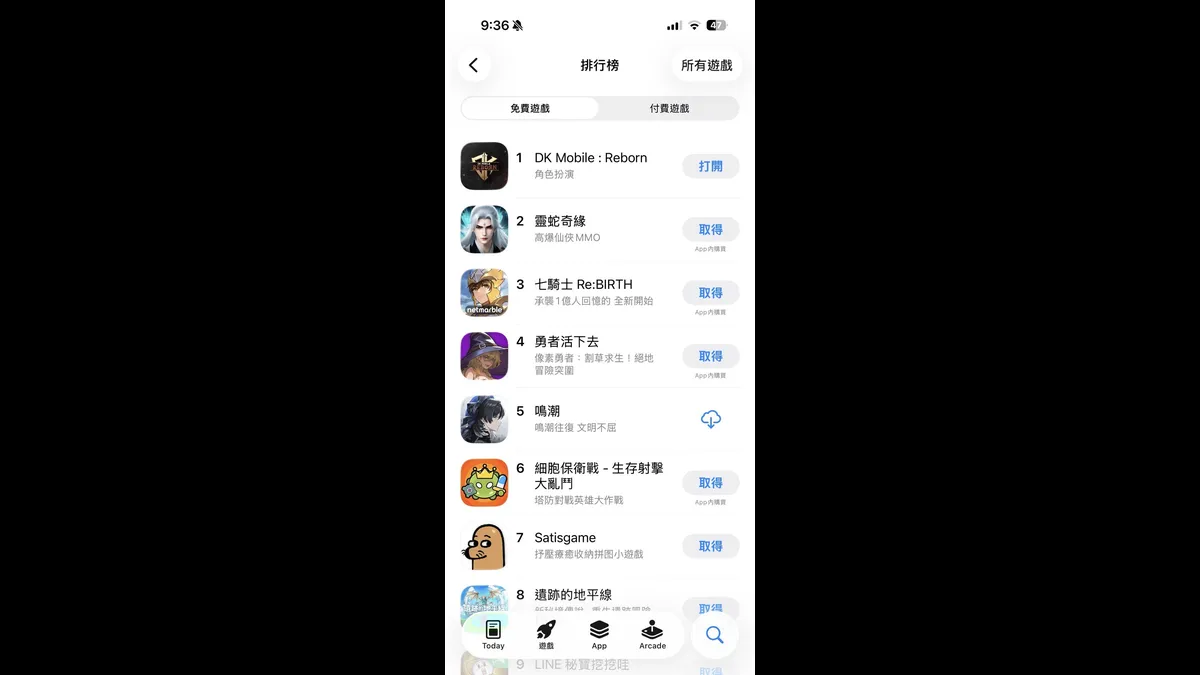Select the 免費遊戲 segment

[x=530, y=108]
